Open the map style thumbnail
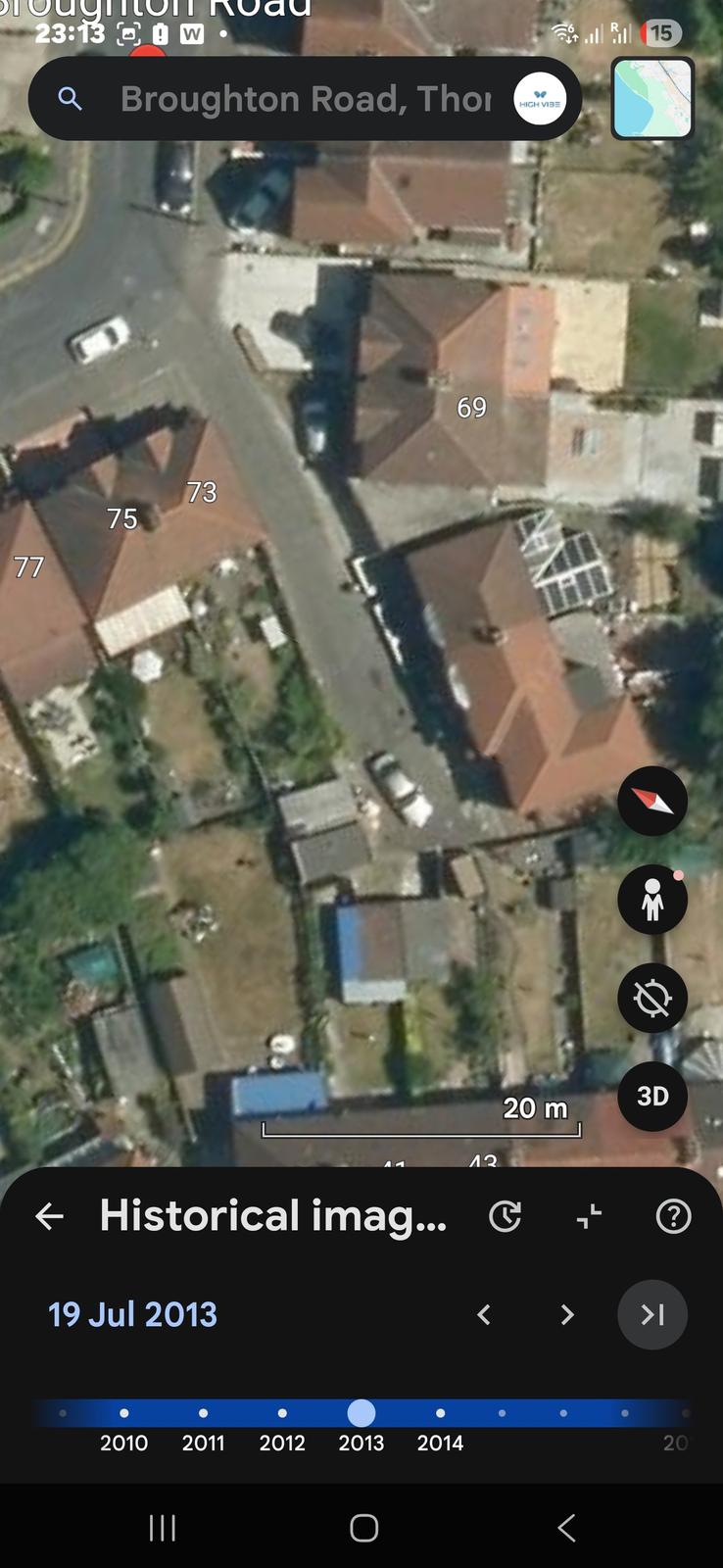Viewport: 723px width, 1568px height. (652, 98)
